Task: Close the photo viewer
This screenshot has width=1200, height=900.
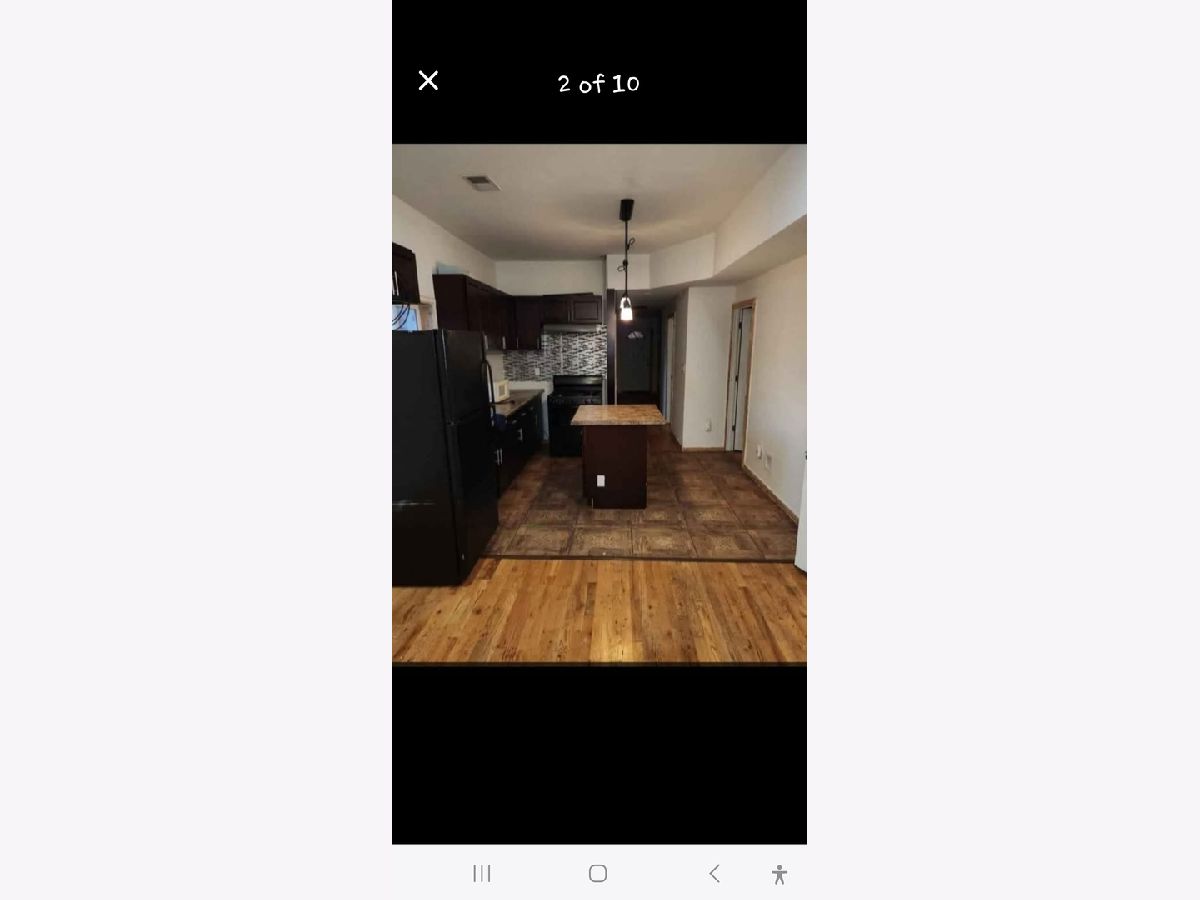Action: 428,81
